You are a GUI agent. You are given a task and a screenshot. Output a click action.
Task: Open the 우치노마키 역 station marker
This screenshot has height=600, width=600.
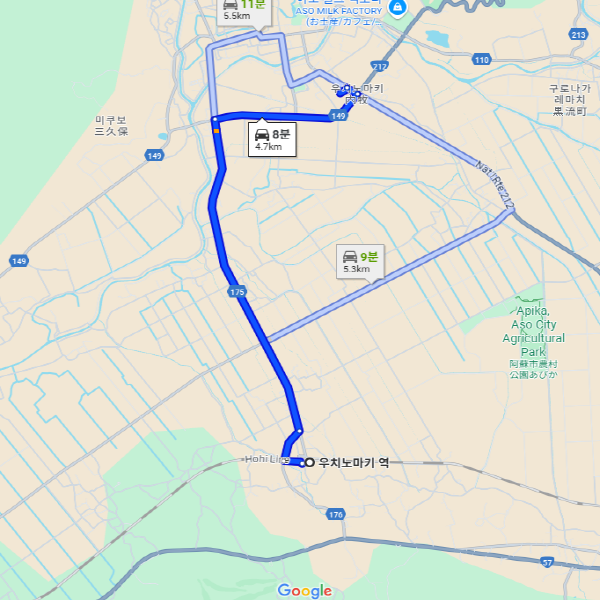pyautogui.click(x=309, y=462)
